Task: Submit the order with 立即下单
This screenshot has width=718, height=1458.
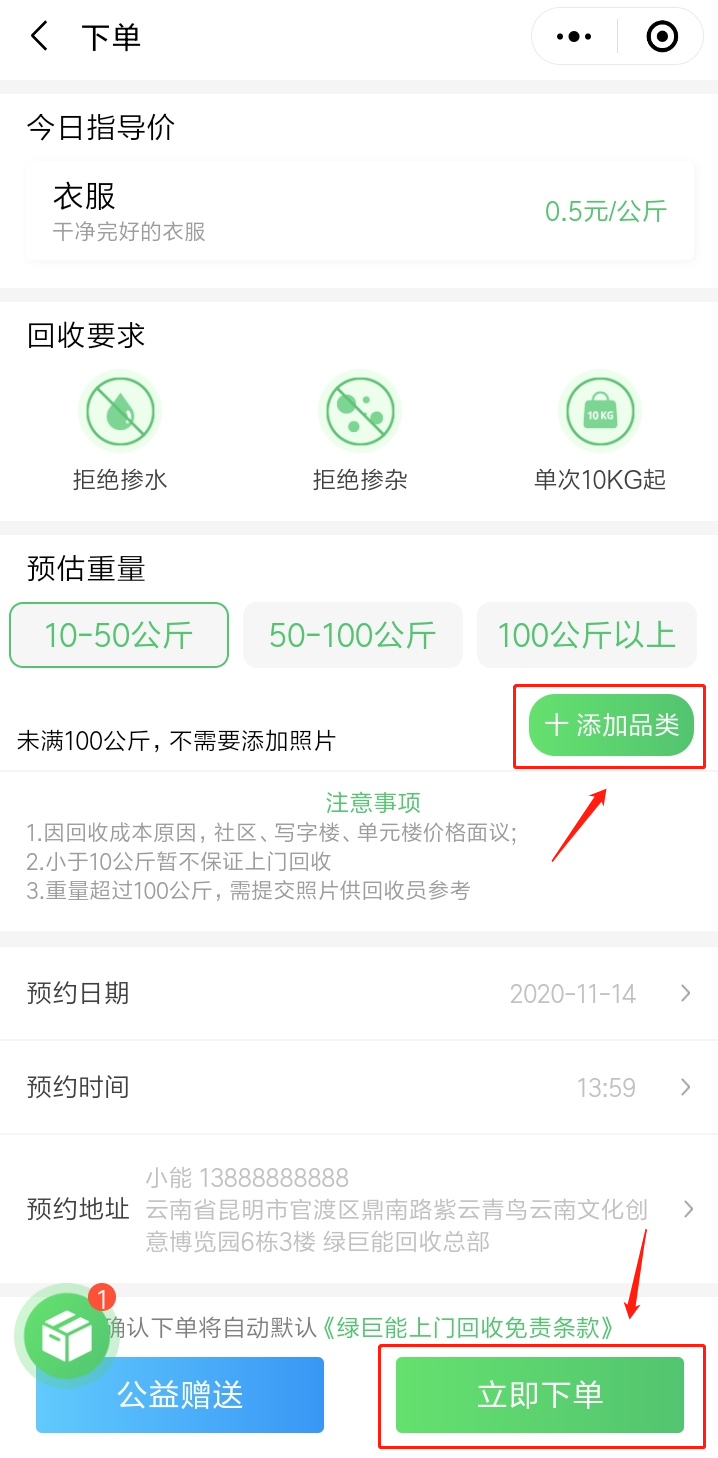Action: point(540,1395)
